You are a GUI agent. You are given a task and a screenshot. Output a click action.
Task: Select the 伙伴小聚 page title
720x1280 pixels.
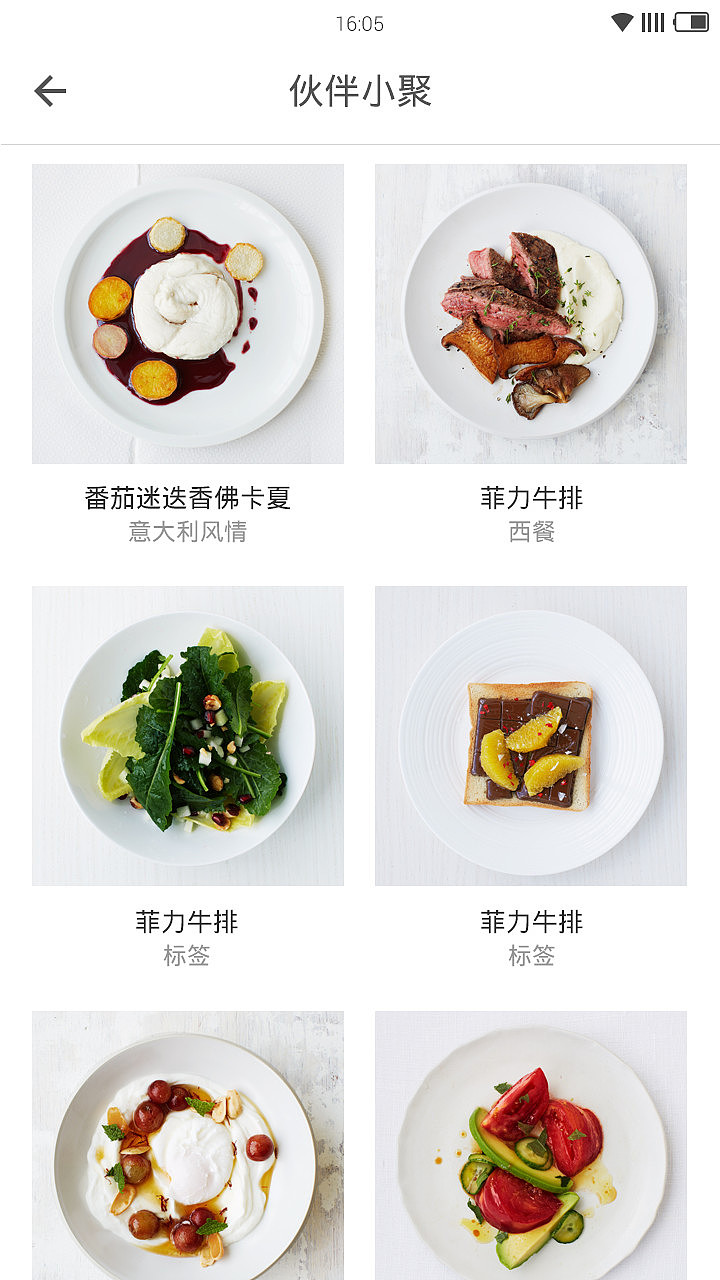(x=360, y=91)
